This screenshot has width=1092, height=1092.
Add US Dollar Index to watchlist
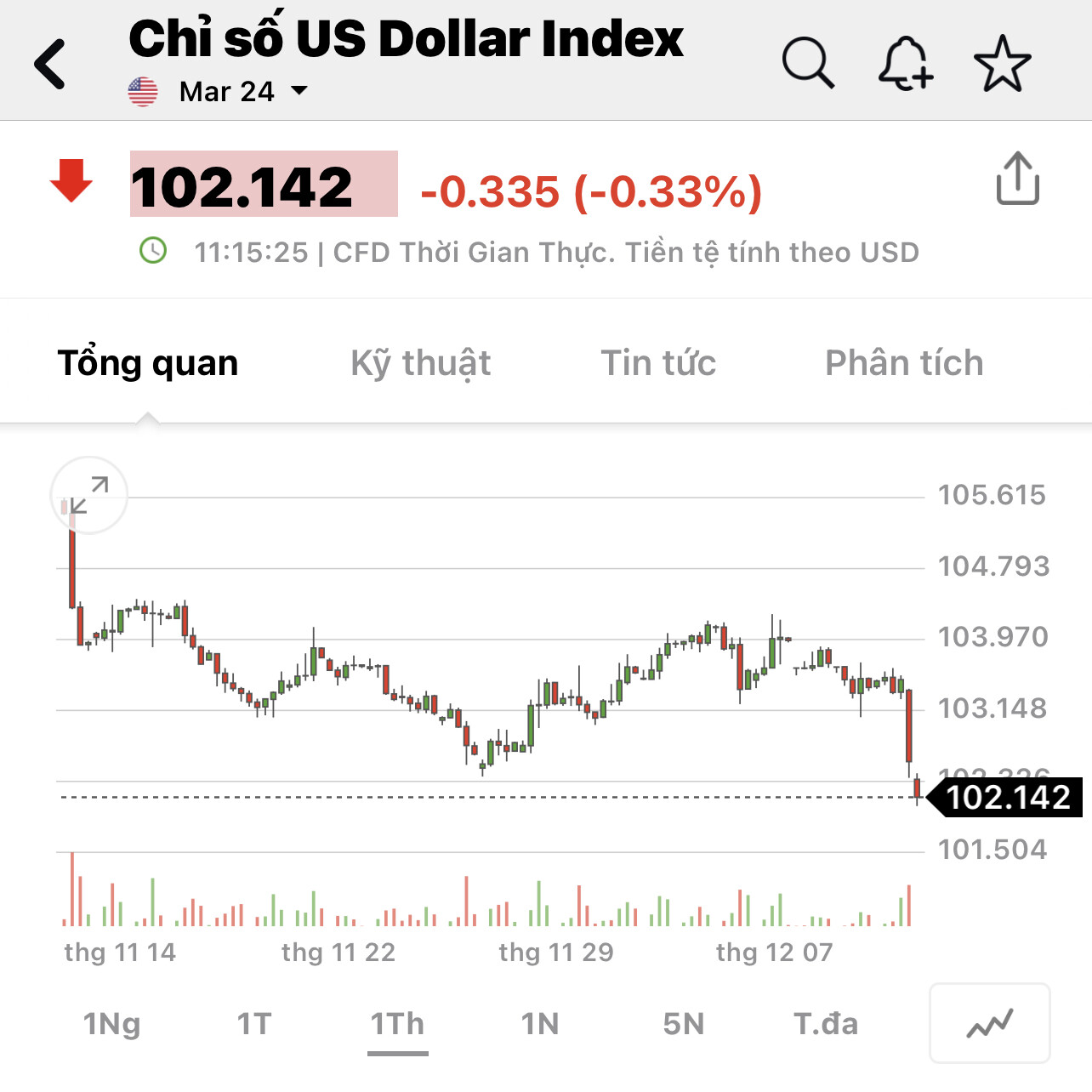(x=1002, y=63)
